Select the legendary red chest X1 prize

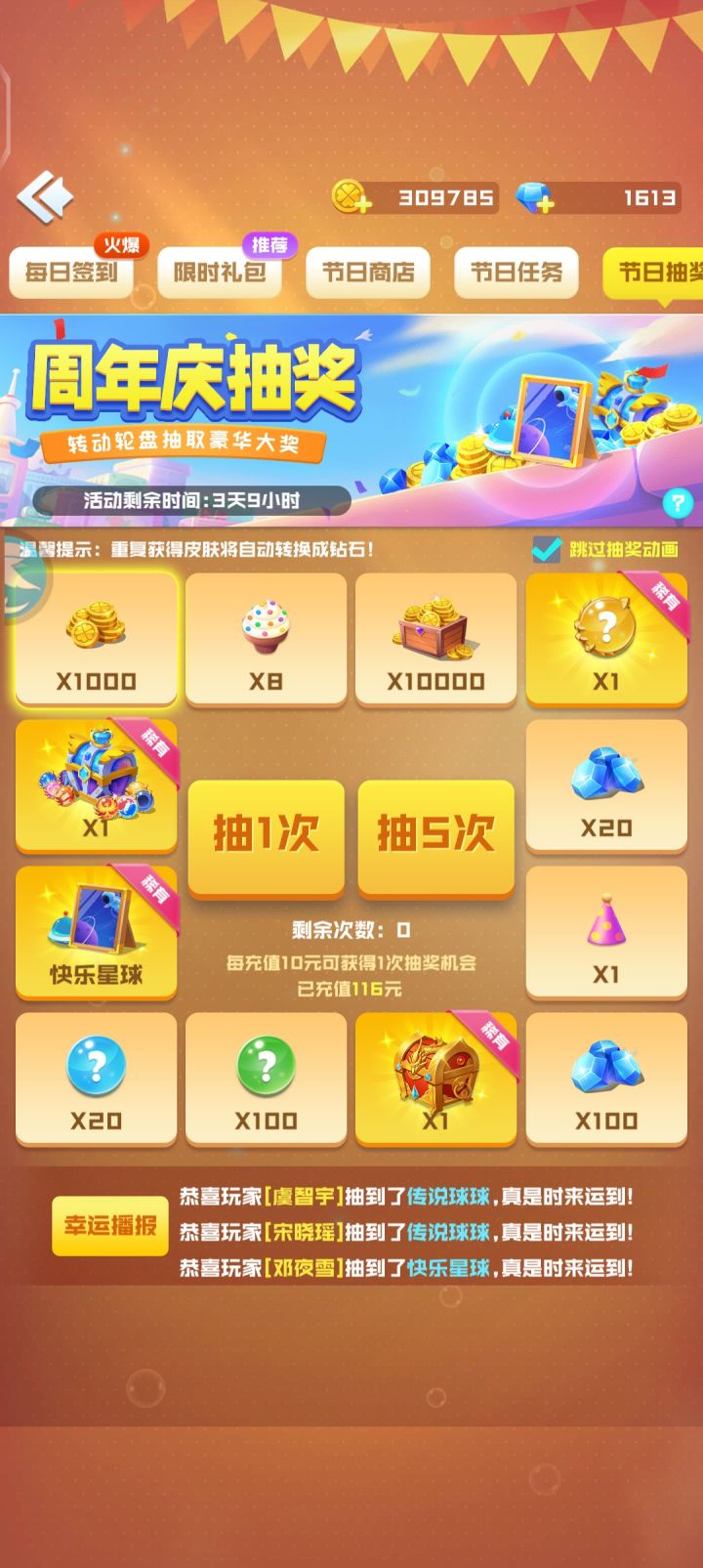[436, 1080]
